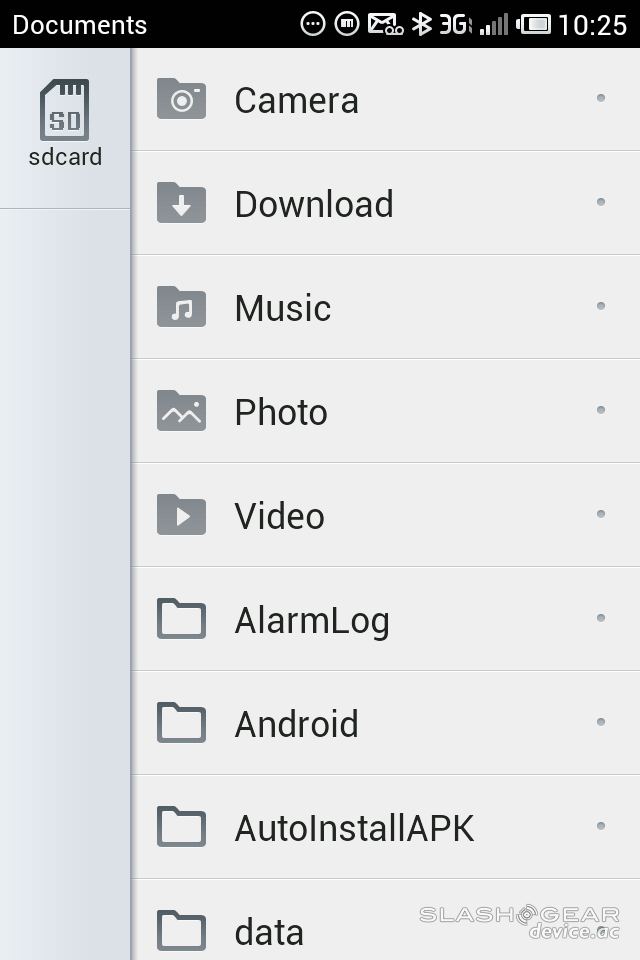Image resolution: width=640 pixels, height=960 pixels.
Task: Tap the select dot beside Music
Action: tap(601, 306)
